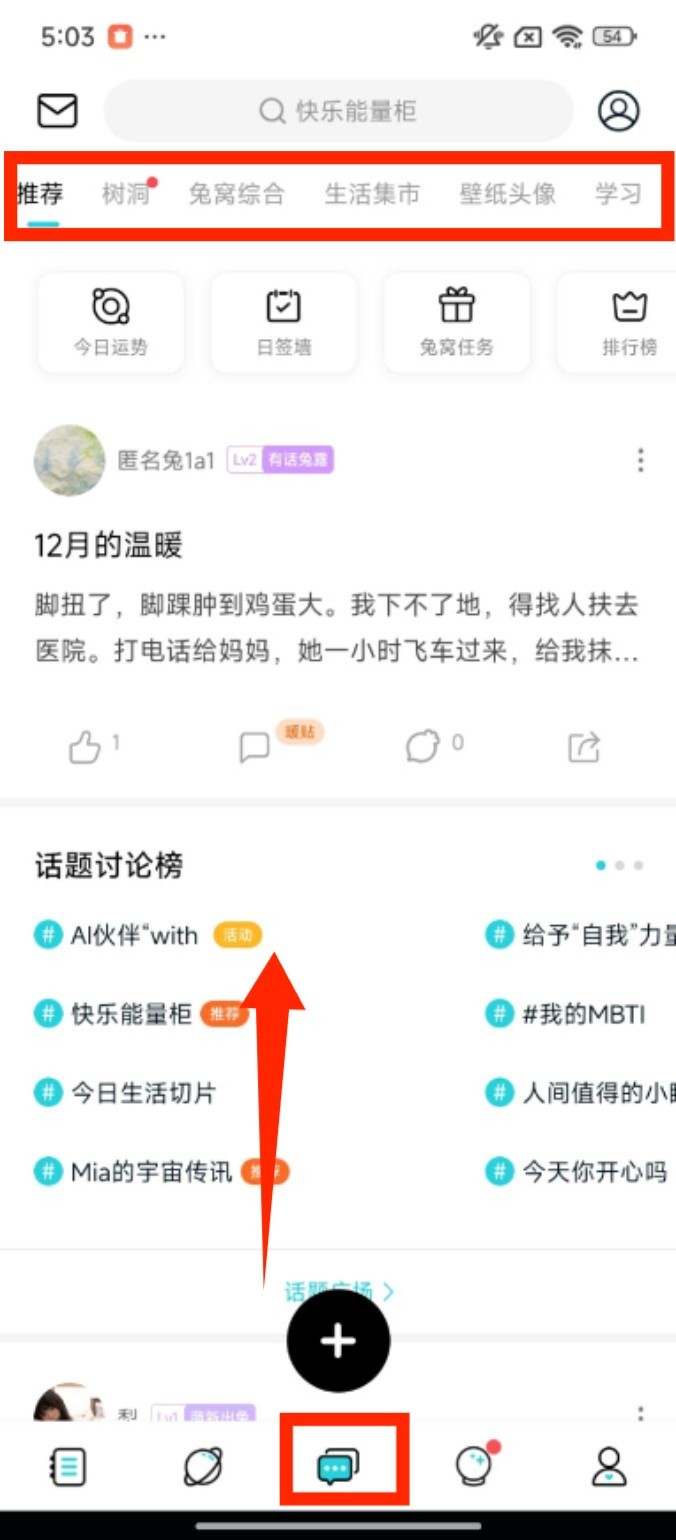This screenshot has height=1540, width=676.
Task: Like the post 12月的温暖
Action: (85, 747)
